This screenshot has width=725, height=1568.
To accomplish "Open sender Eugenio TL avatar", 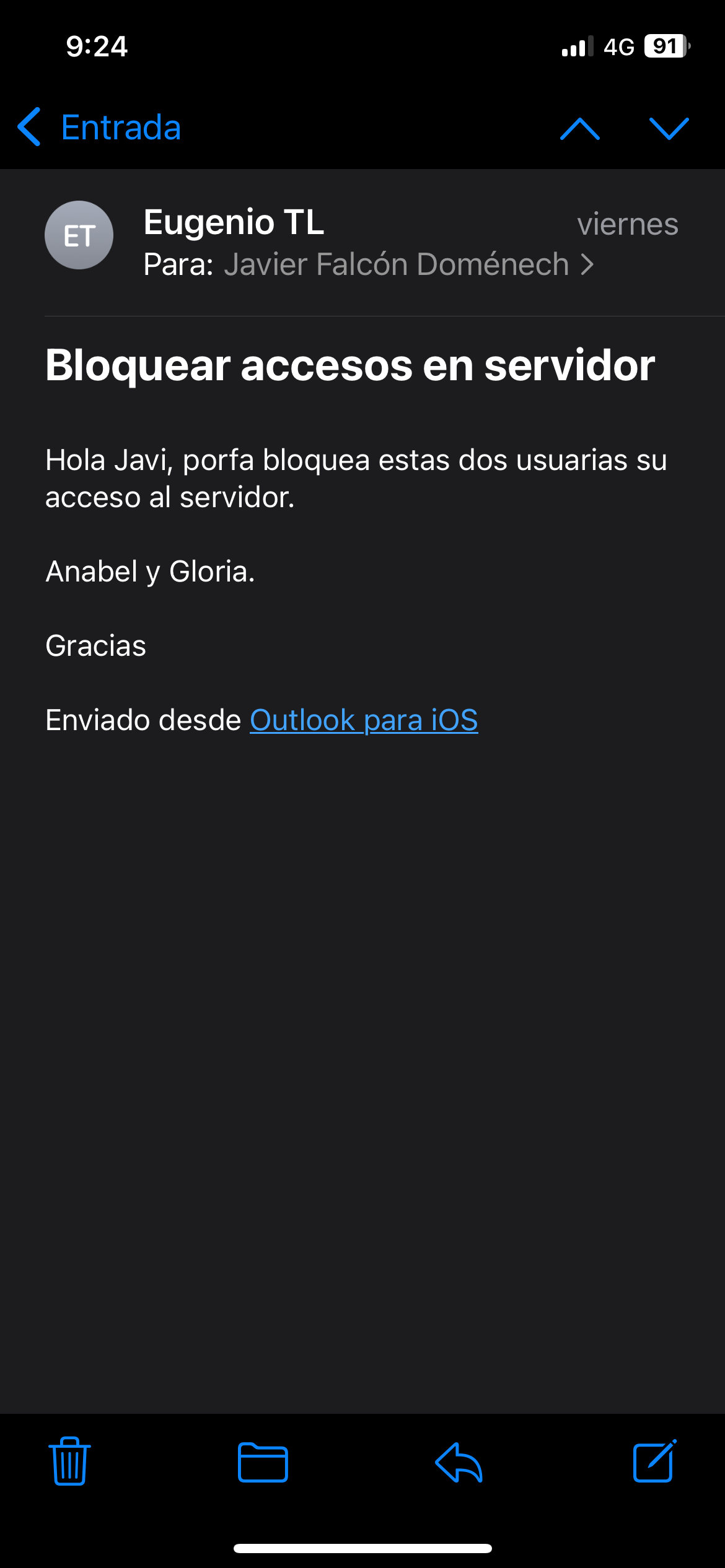I will 79,235.
